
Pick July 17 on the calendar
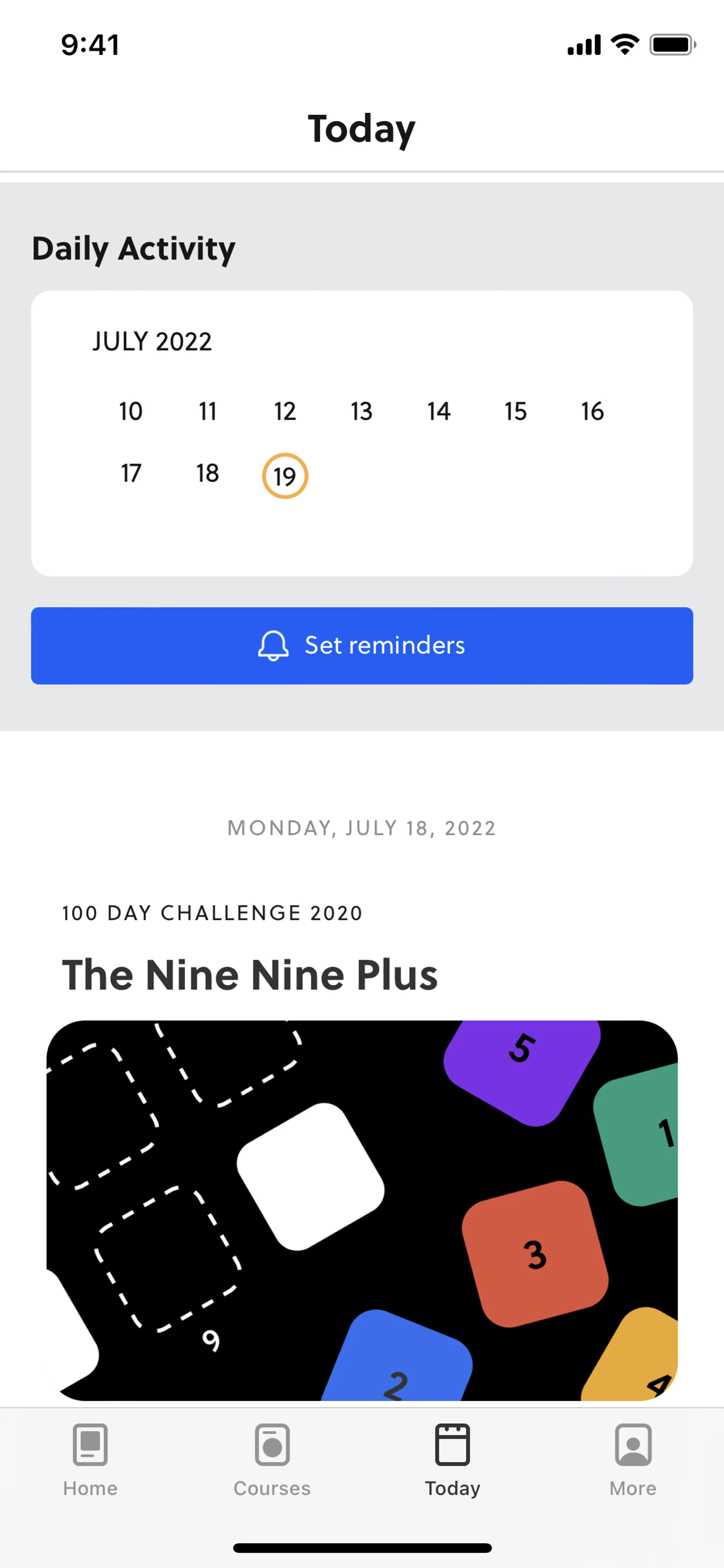click(131, 473)
